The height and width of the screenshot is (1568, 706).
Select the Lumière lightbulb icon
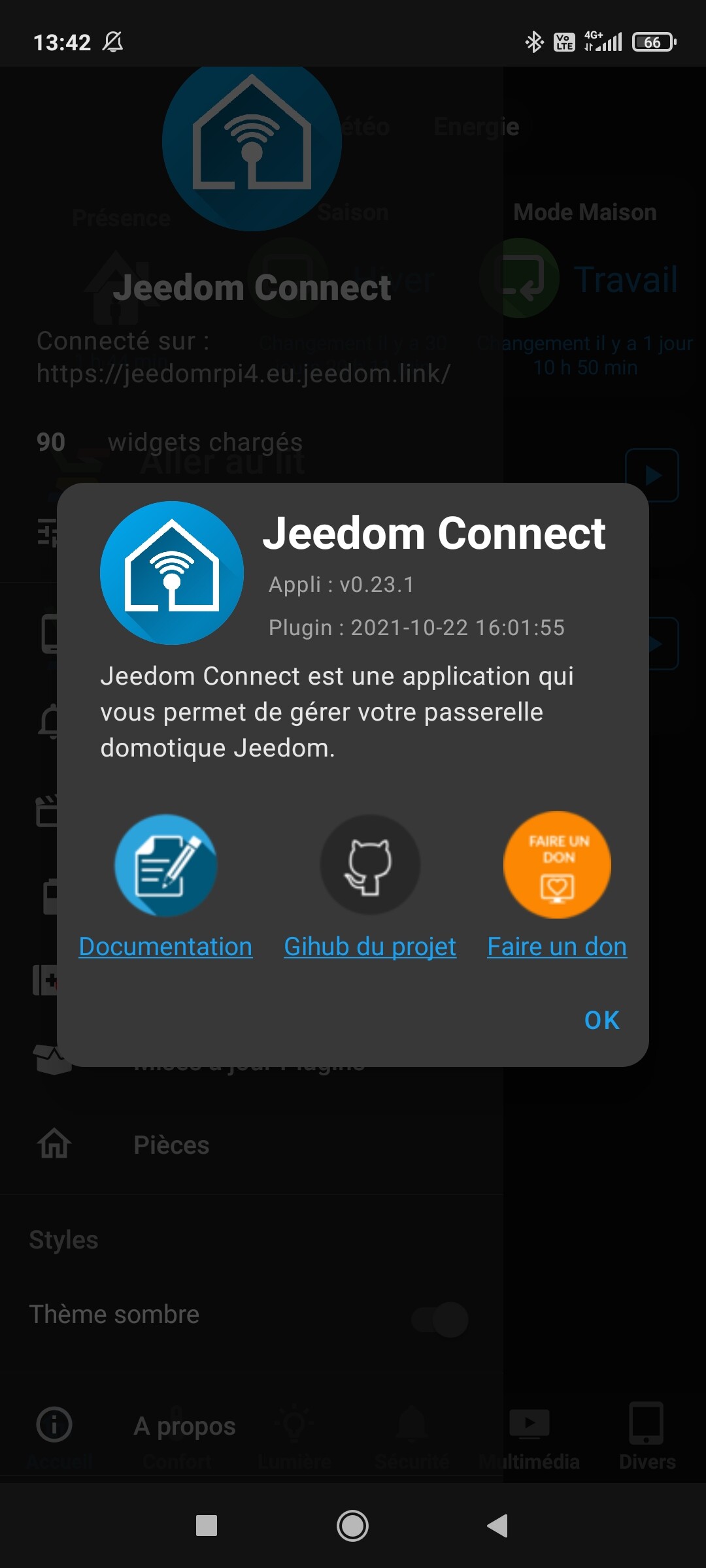pyautogui.click(x=294, y=1431)
